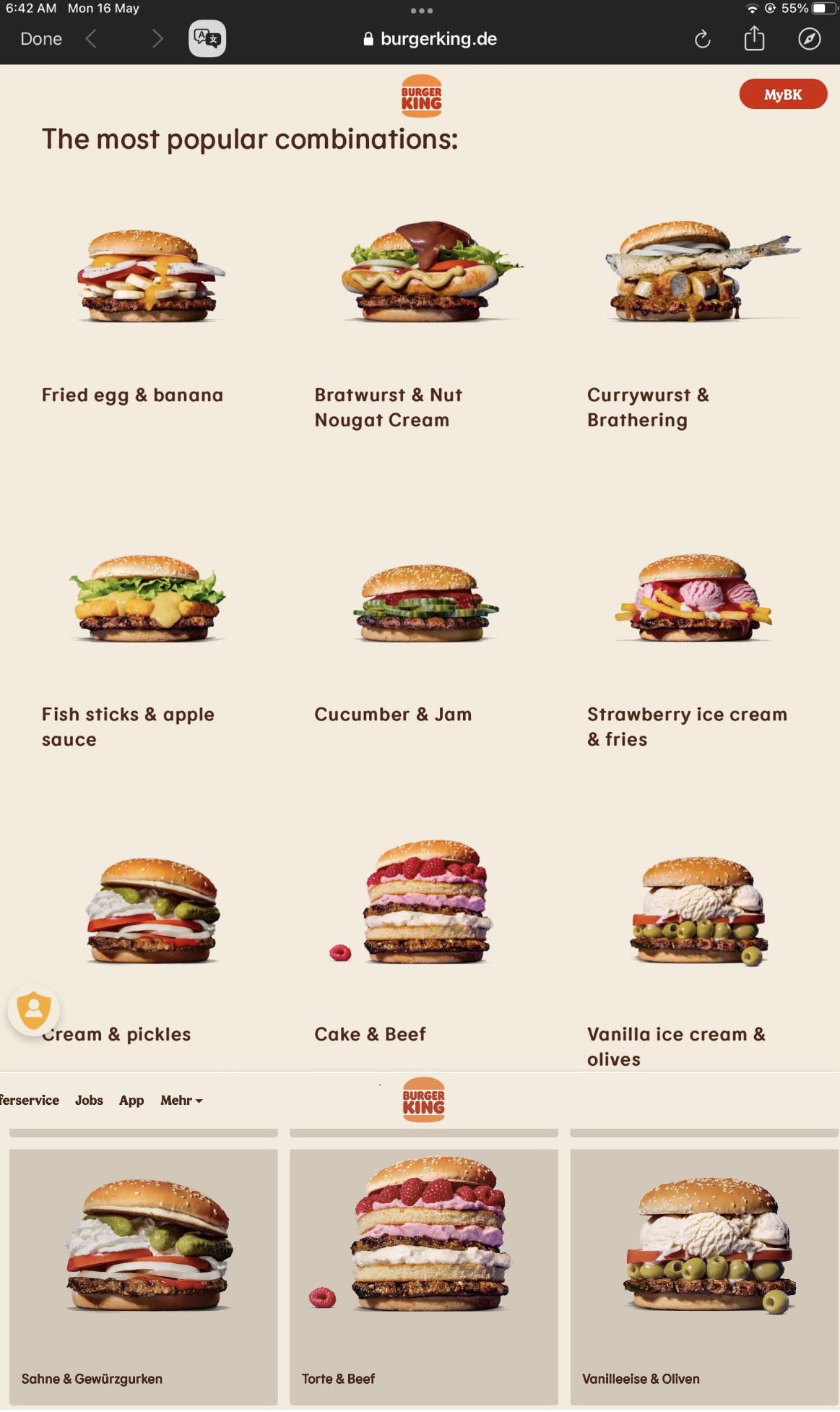Open the Cake & Beef burger image

click(426, 903)
